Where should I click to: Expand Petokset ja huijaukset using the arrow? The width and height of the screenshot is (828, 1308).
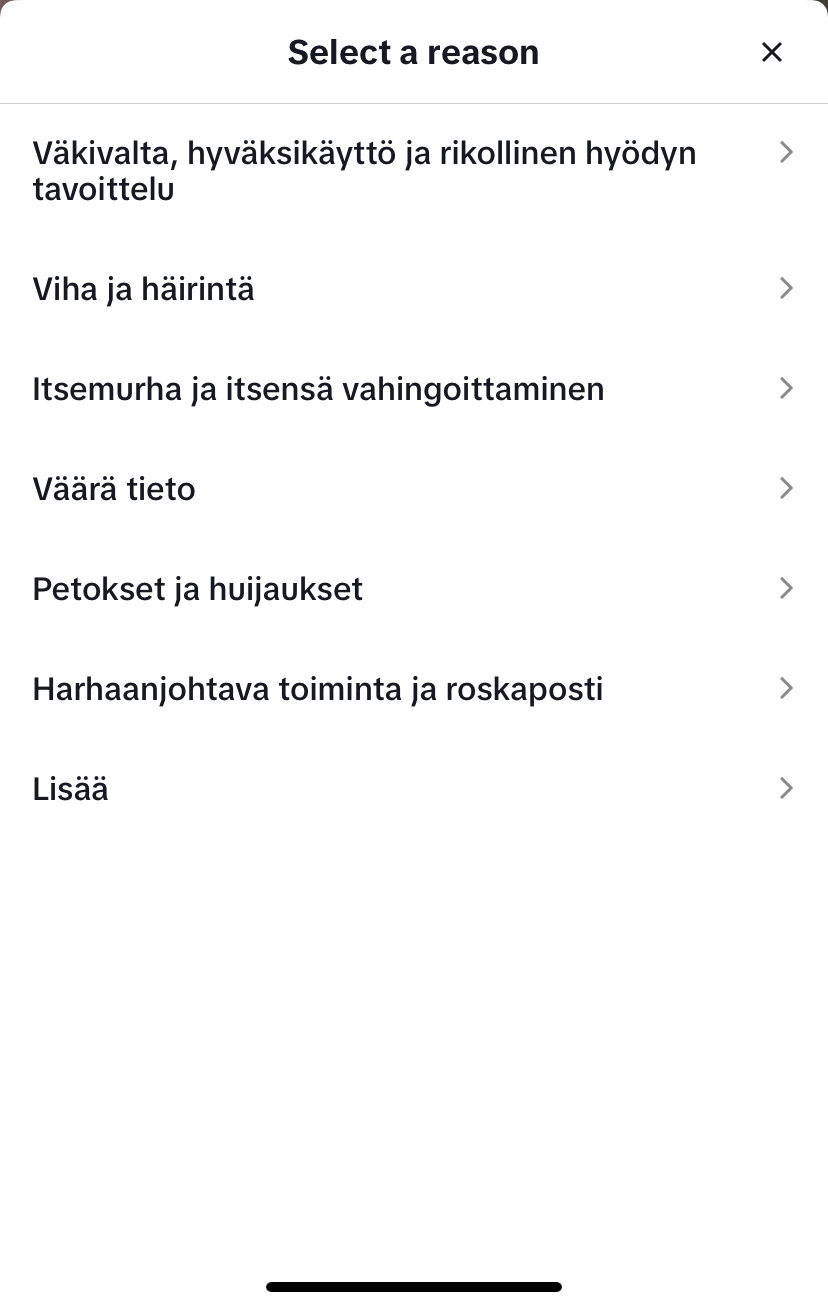[786, 588]
